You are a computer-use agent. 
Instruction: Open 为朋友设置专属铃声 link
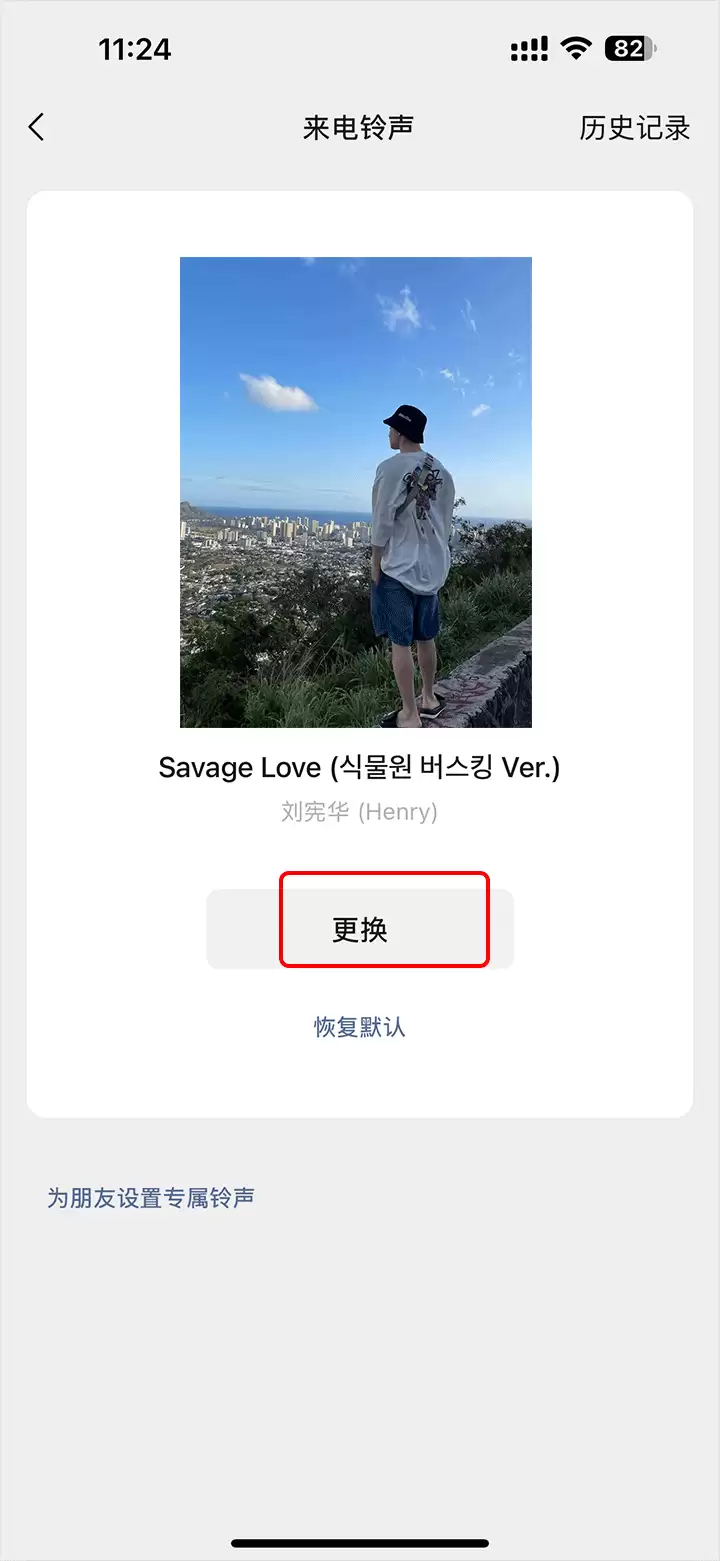click(151, 1197)
